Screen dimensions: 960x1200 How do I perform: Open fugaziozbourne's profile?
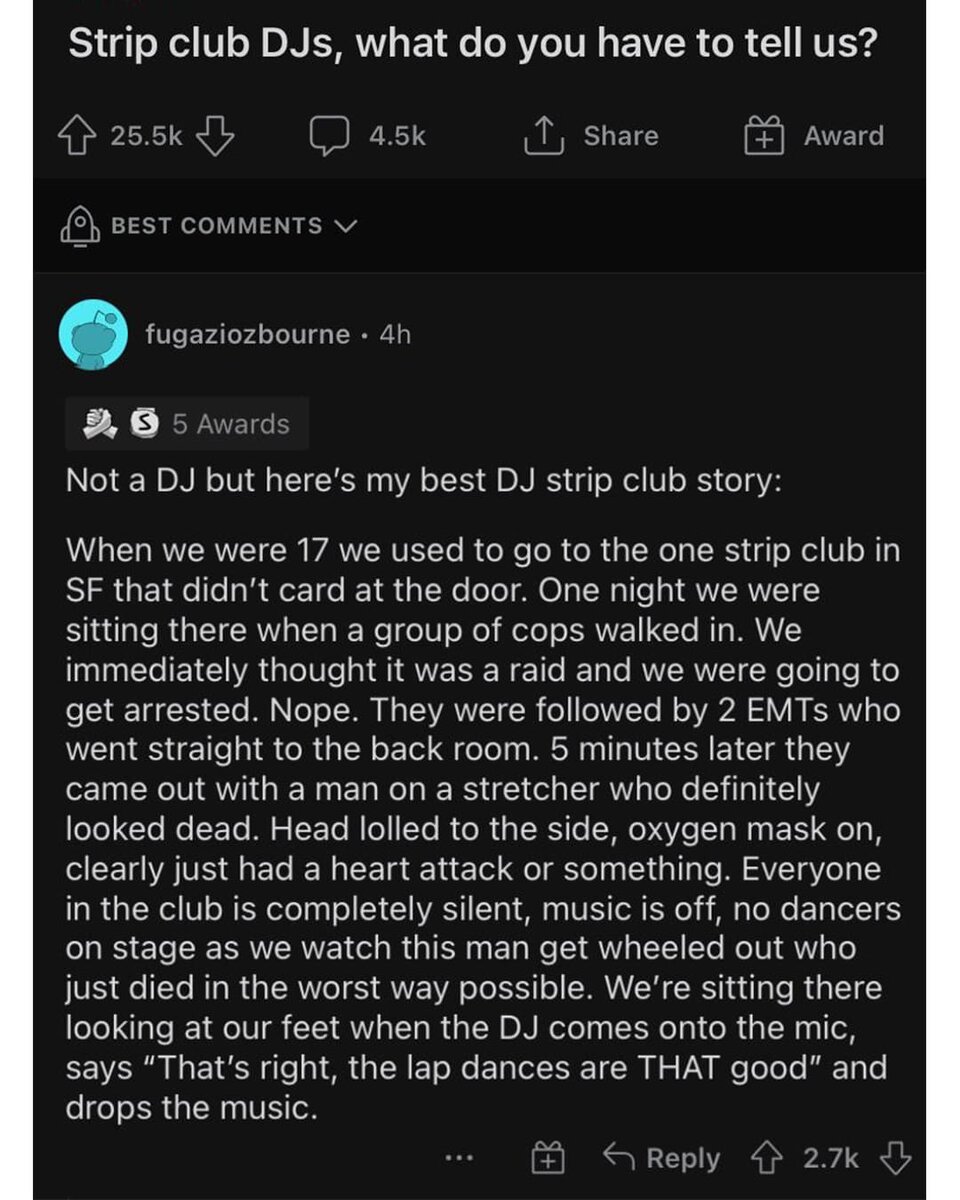point(246,334)
